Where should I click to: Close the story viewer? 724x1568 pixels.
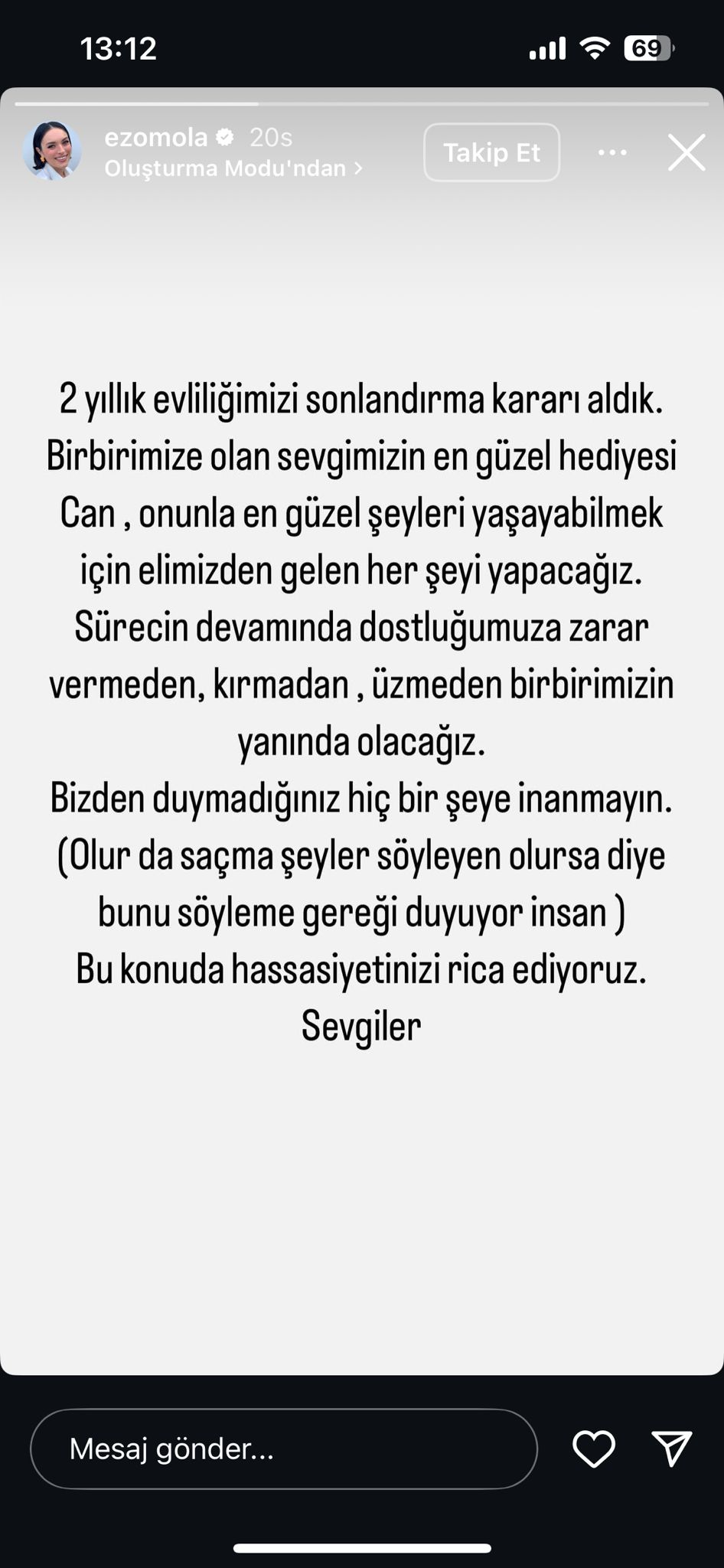coord(686,152)
